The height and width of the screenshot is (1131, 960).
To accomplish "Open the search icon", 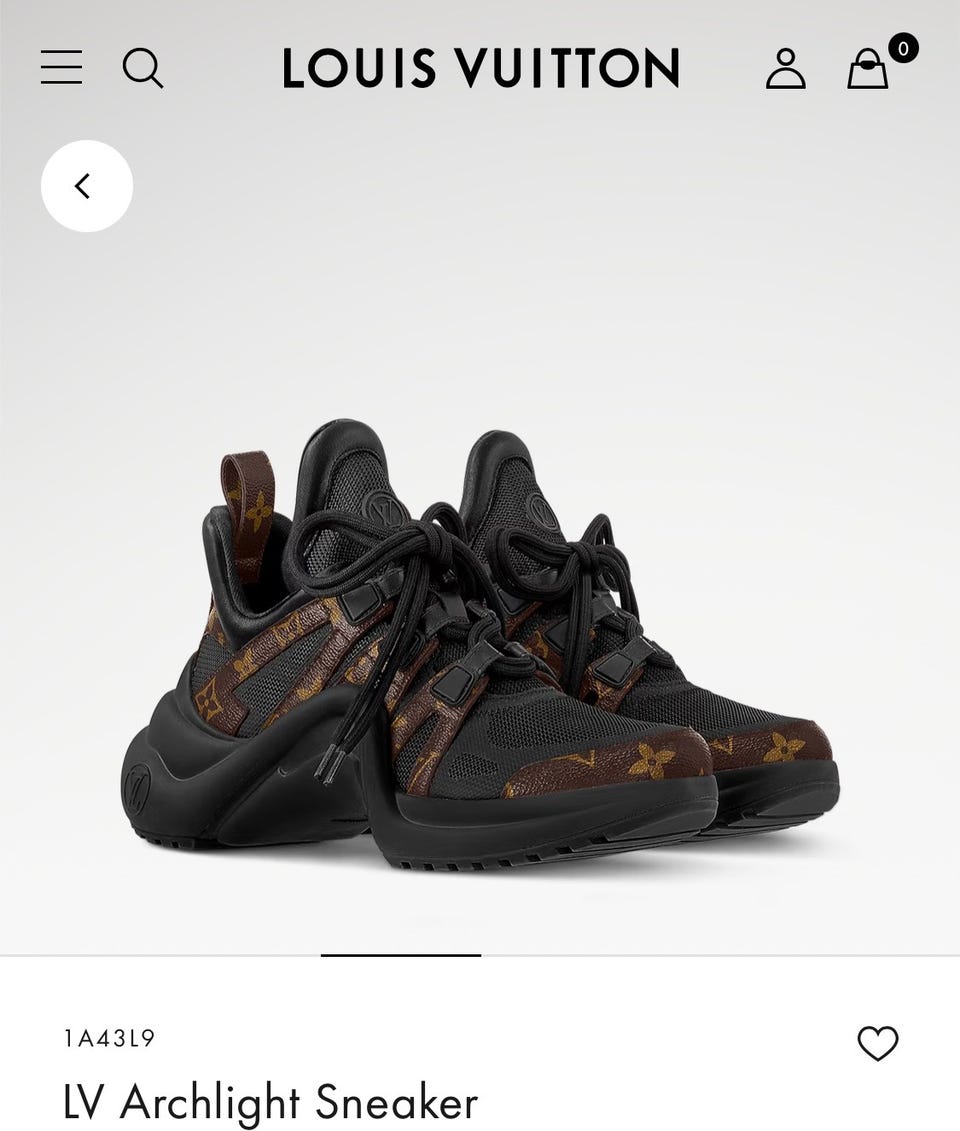I will coord(142,68).
